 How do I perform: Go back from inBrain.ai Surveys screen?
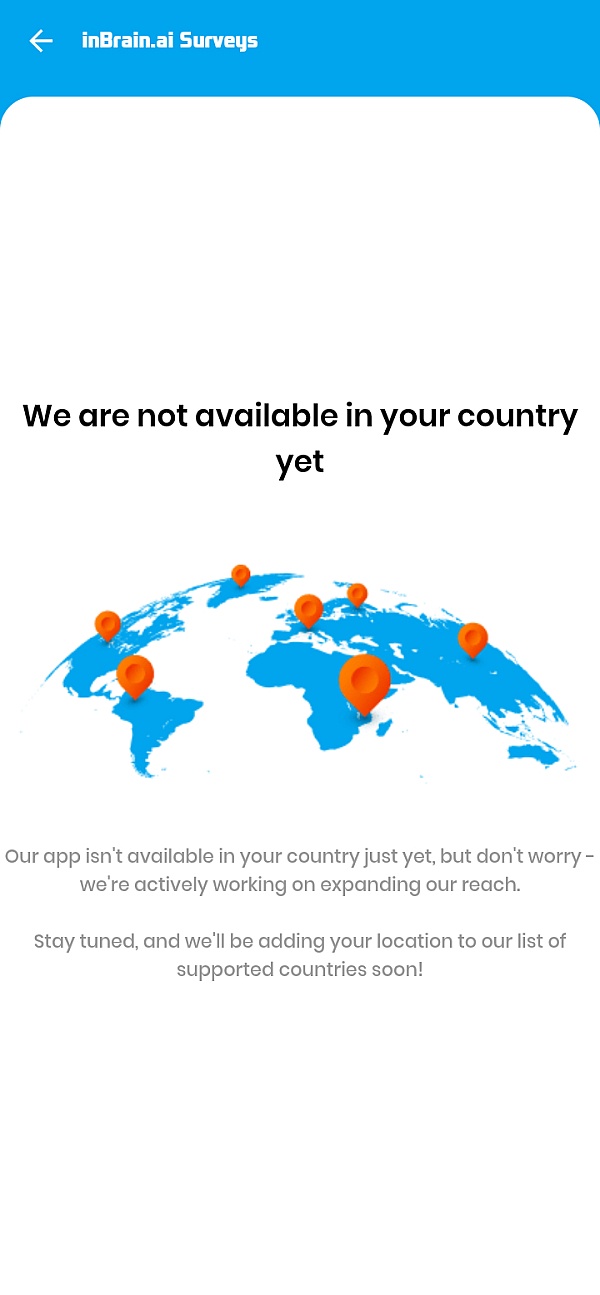click(40, 41)
